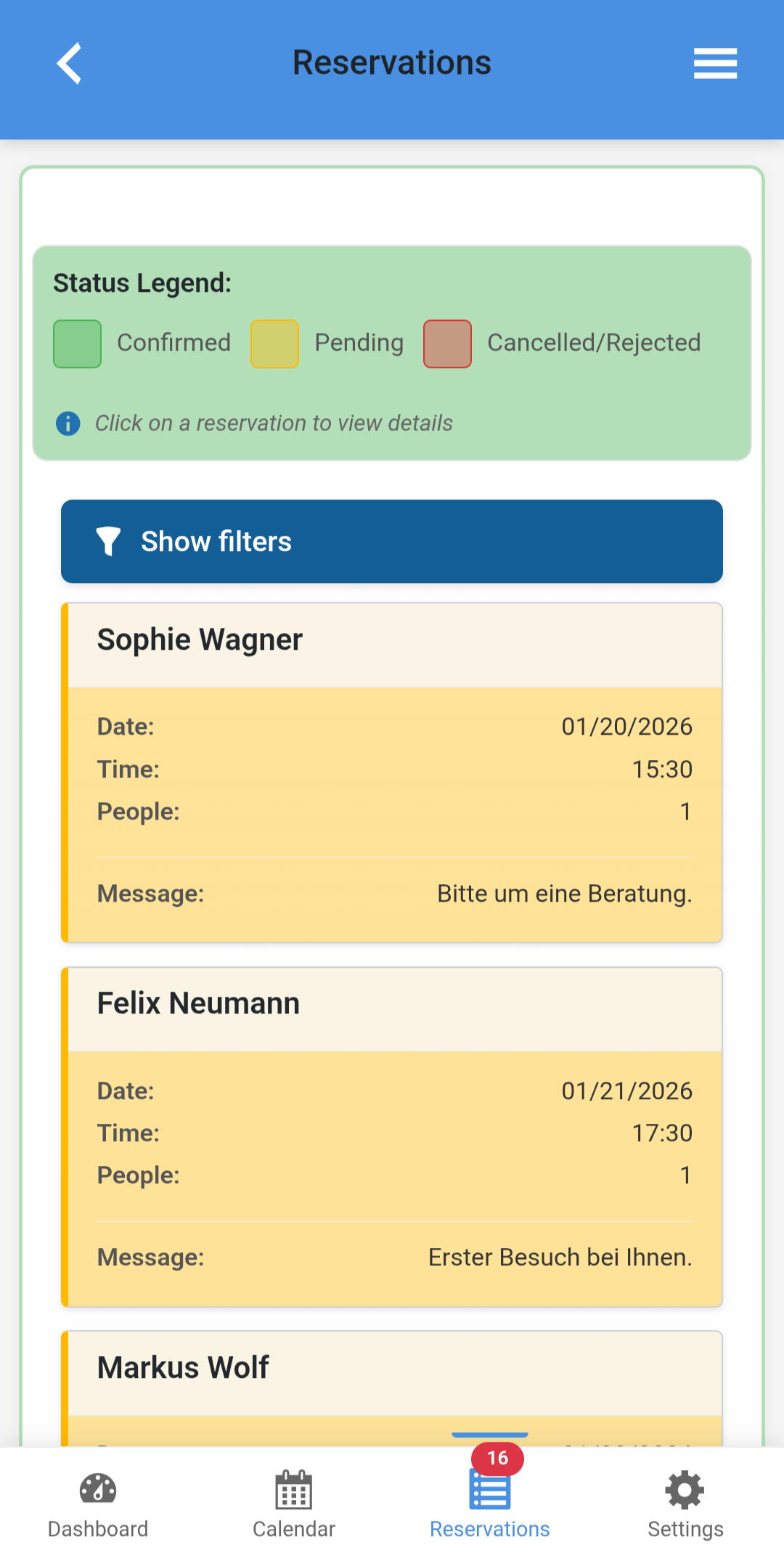The height and width of the screenshot is (1550, 784).
Task: Click the Reservations title in header
Action: (x=391, y=62)
